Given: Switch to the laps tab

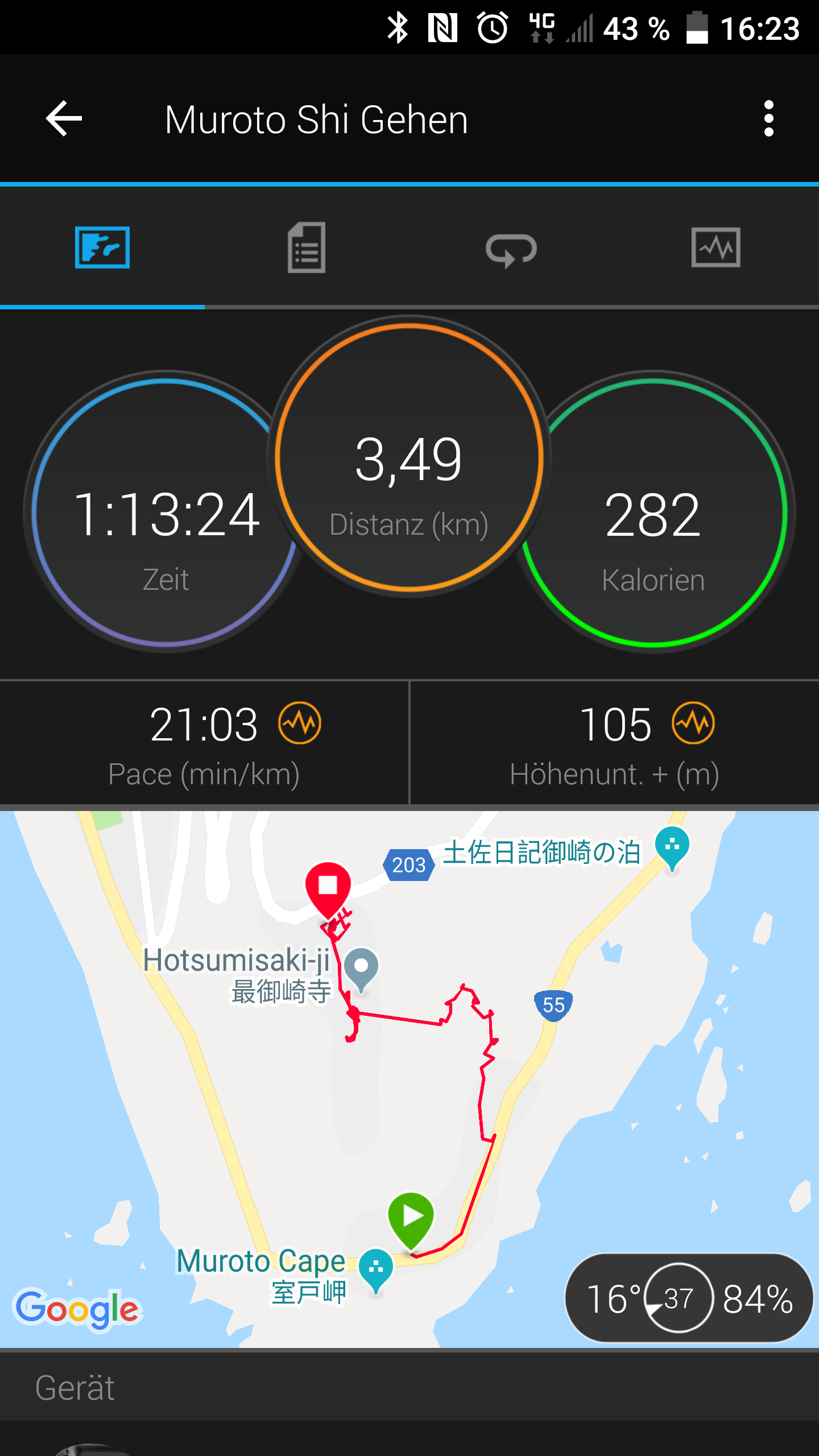Looking at the screenshot, I should [x=511, y=250].
